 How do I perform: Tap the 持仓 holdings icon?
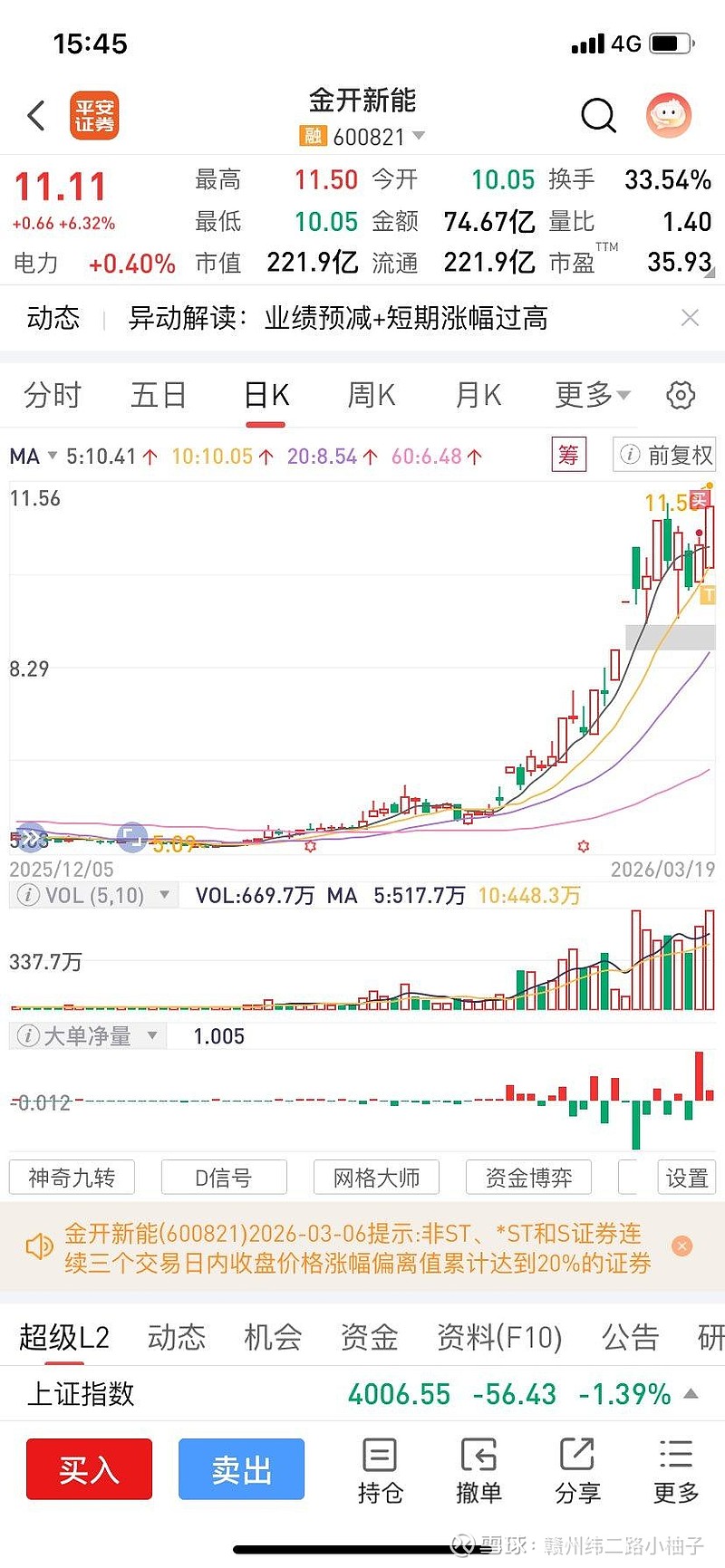tap(380, 1468)
